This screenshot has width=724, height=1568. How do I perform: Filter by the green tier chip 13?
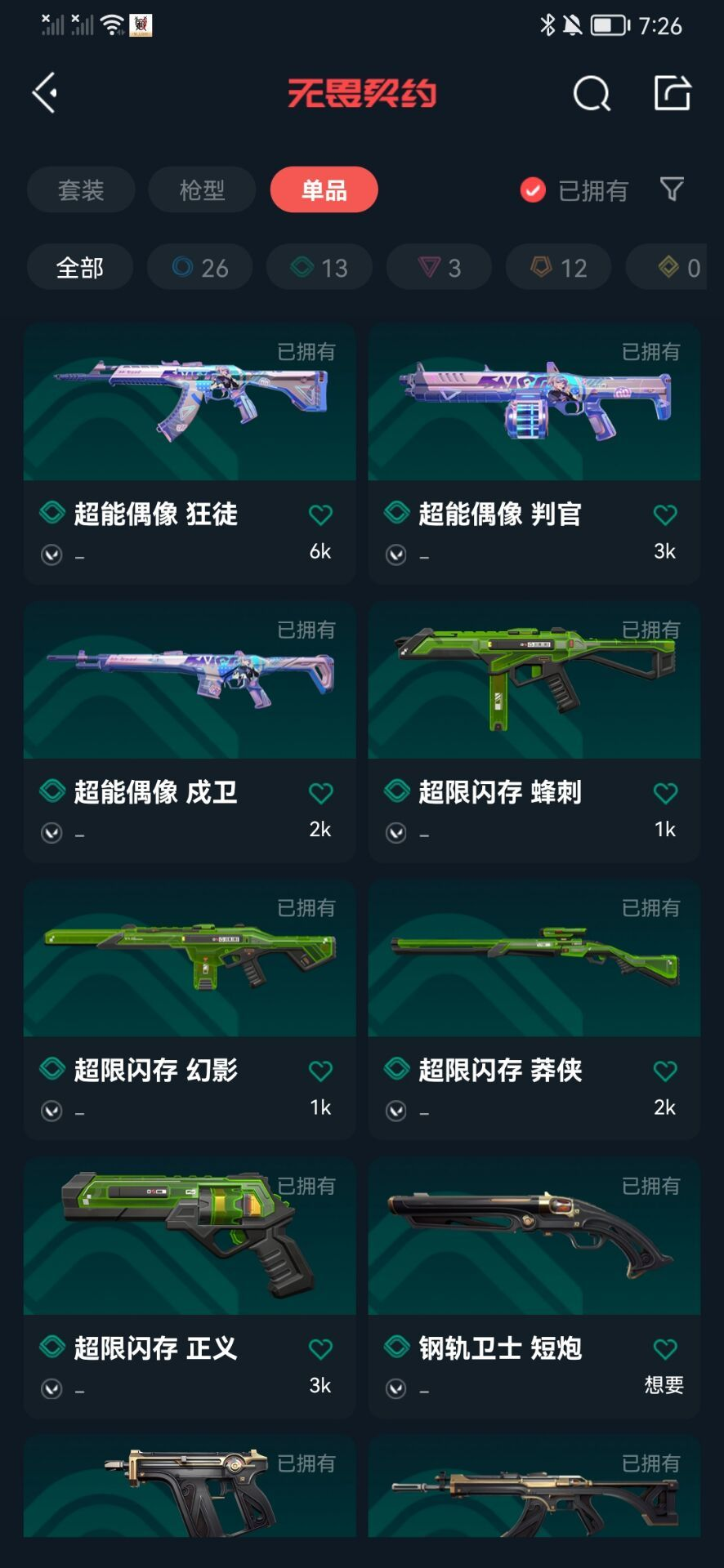[320, 267]
